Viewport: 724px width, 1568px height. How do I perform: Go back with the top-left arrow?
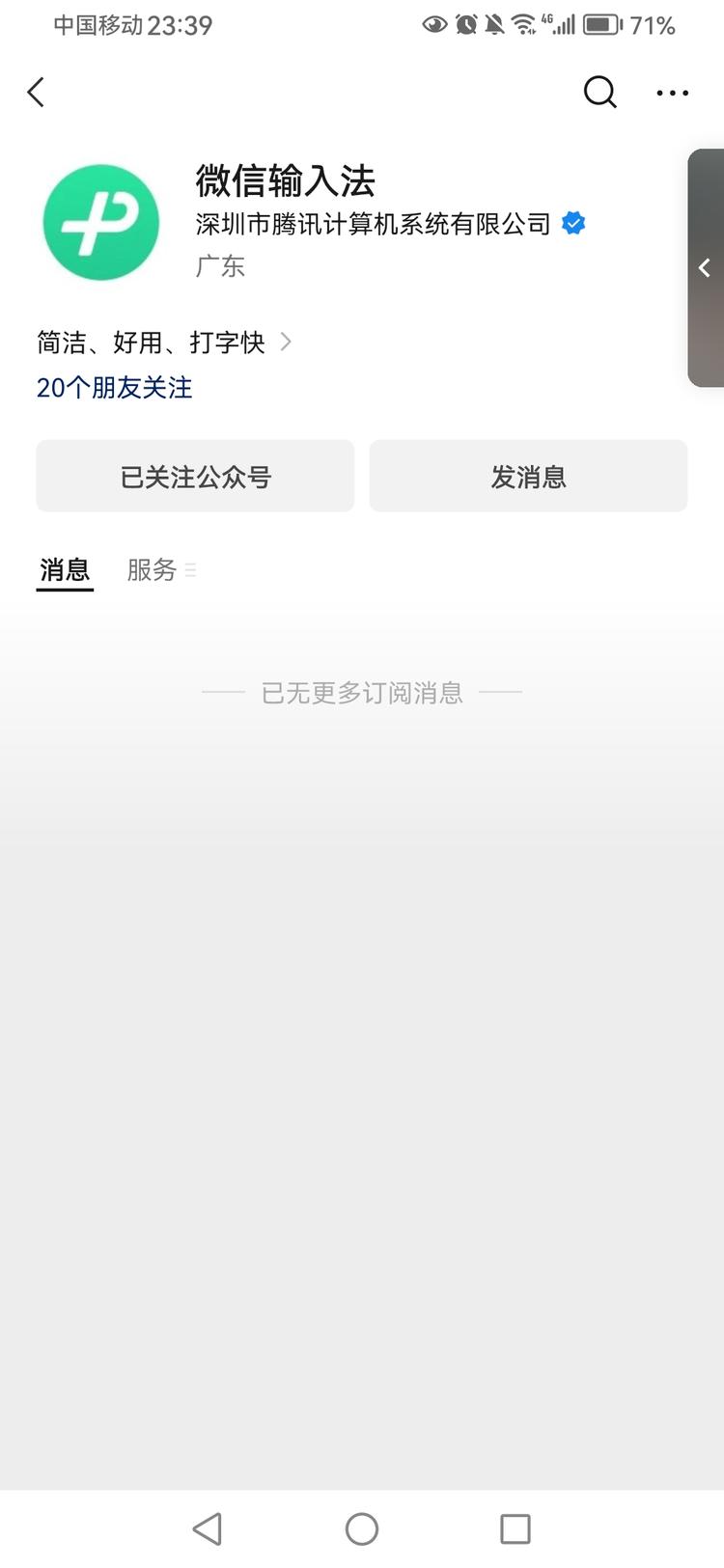(35, 92)
